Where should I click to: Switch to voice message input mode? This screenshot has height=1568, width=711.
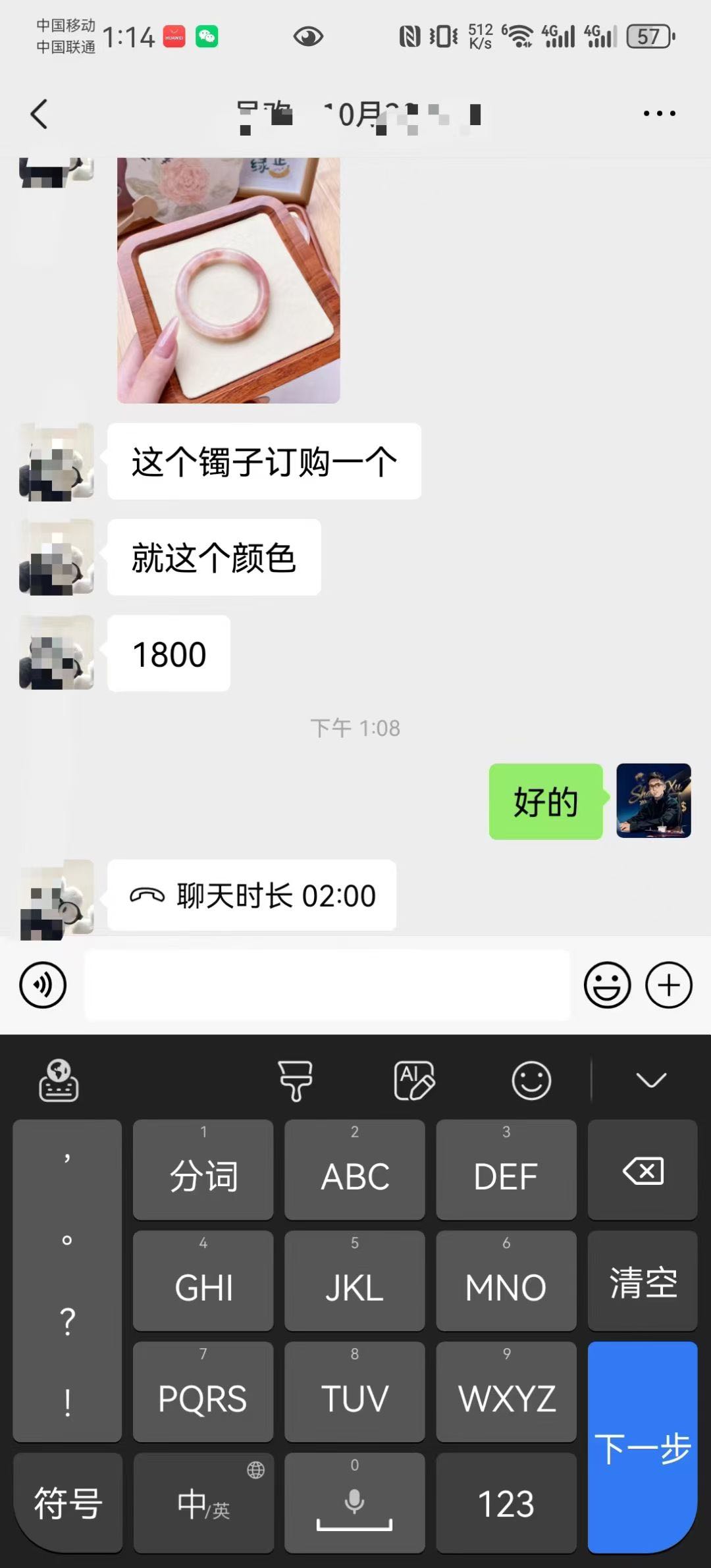point(43,983)
